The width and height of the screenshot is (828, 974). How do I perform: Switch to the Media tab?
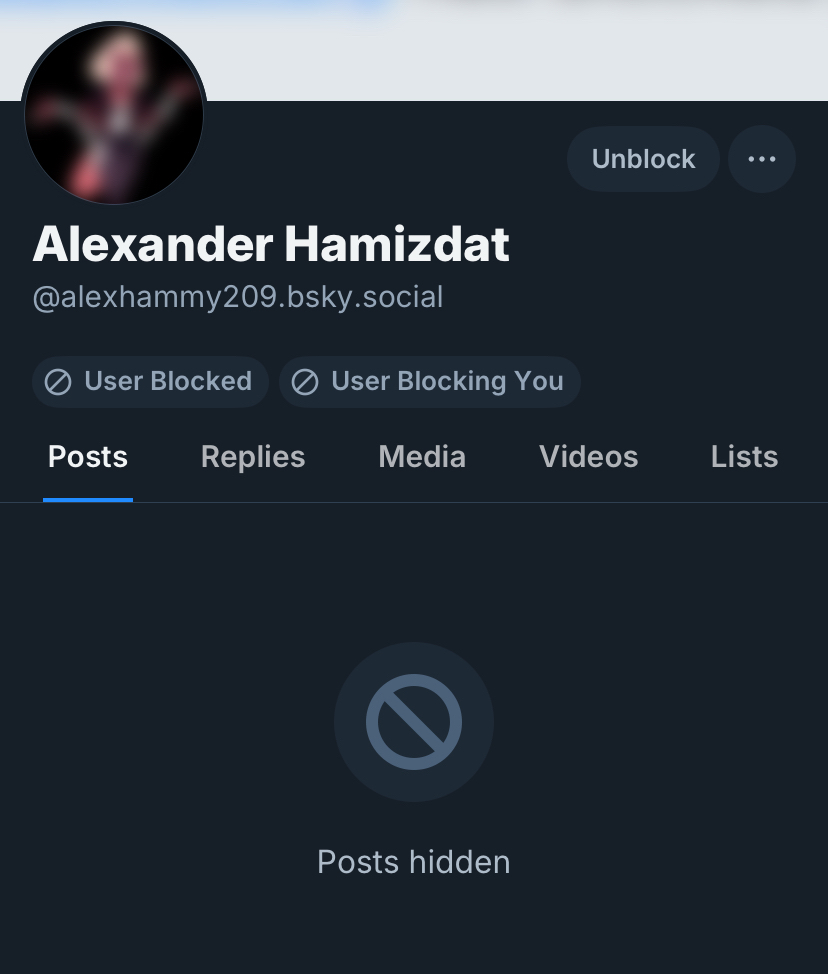coord(422,457)
